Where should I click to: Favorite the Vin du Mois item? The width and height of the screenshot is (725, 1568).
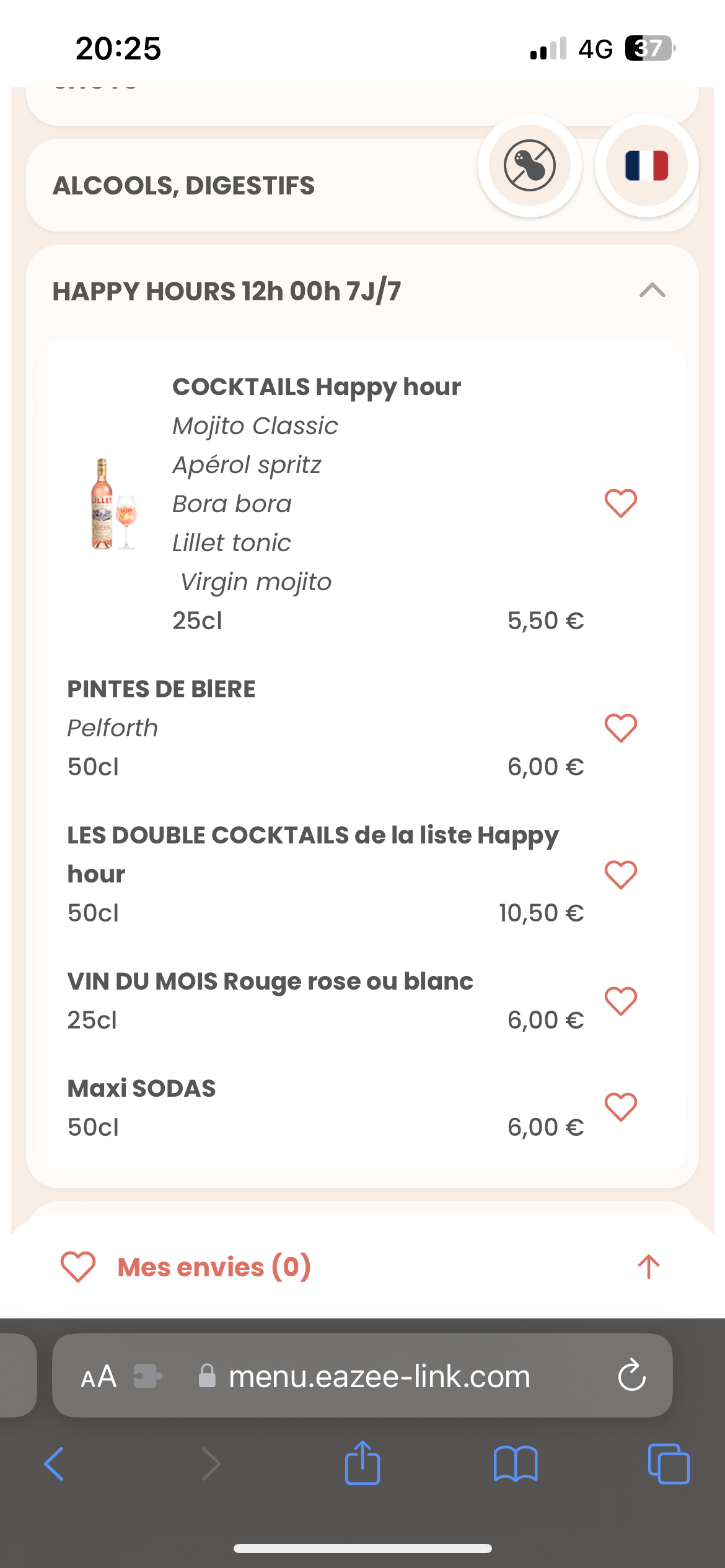tap(620, 1001)
